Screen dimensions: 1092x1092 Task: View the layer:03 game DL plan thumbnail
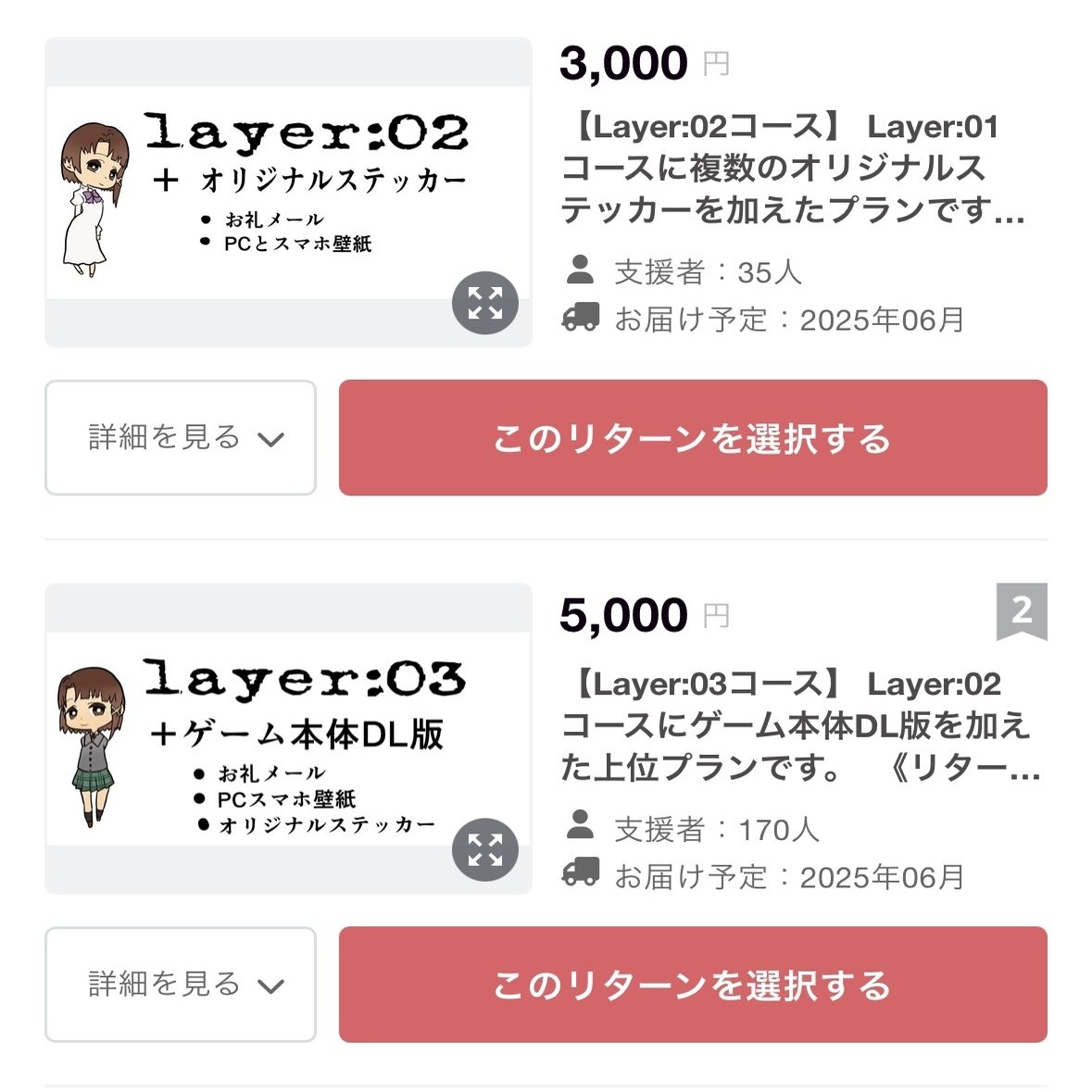(269, 739)
